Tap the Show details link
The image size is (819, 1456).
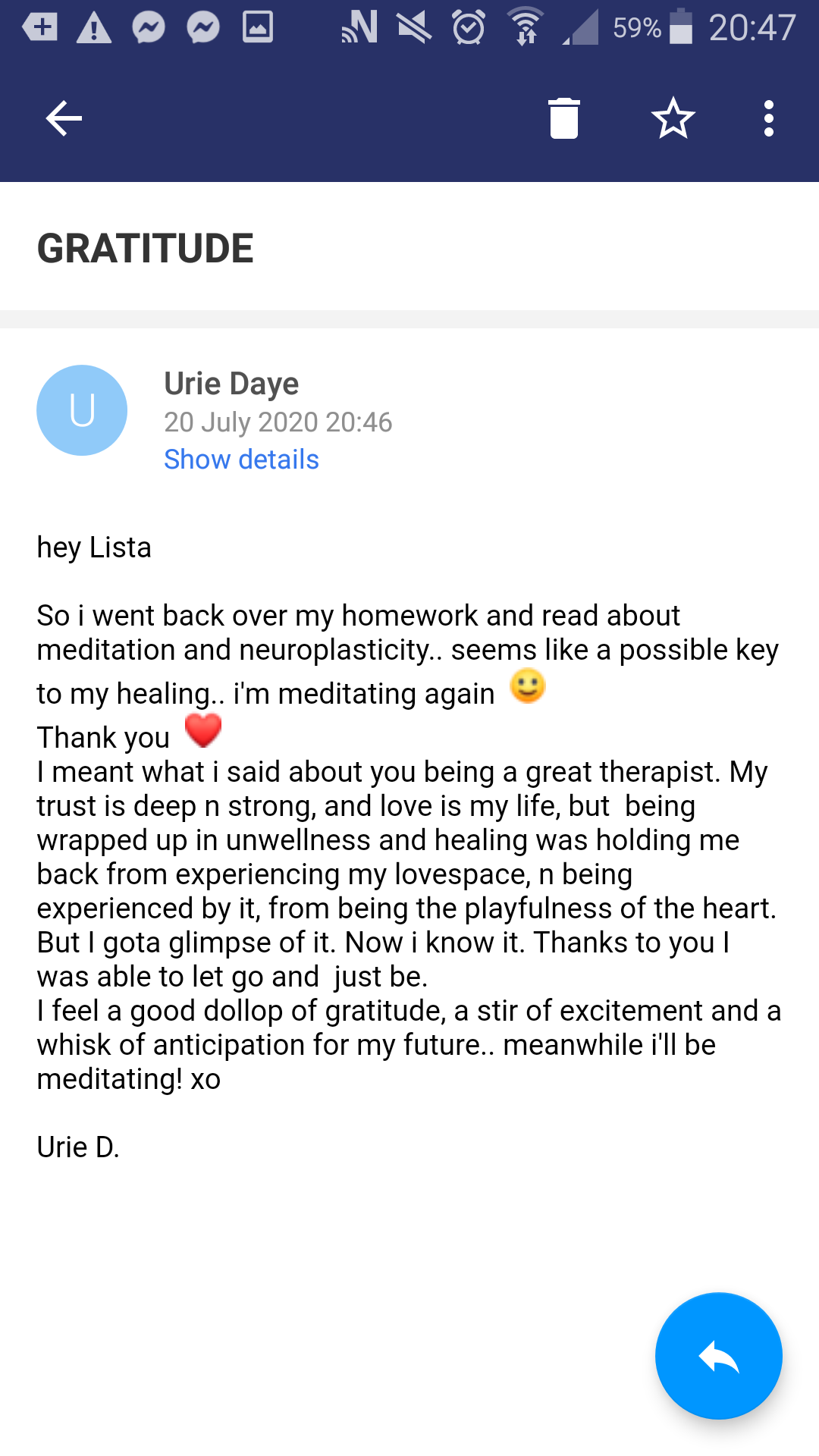241,460
